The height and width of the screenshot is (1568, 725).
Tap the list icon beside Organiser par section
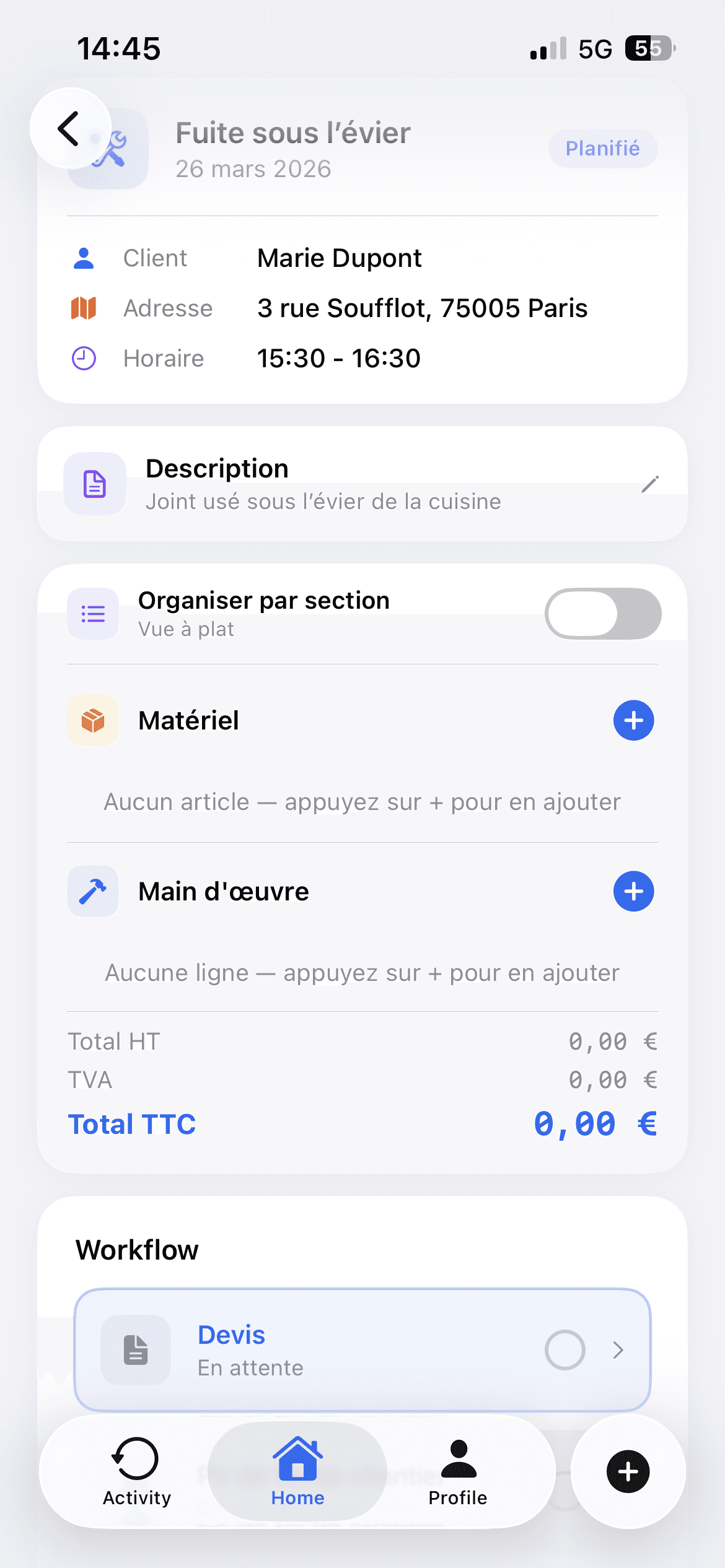point(92,613)
